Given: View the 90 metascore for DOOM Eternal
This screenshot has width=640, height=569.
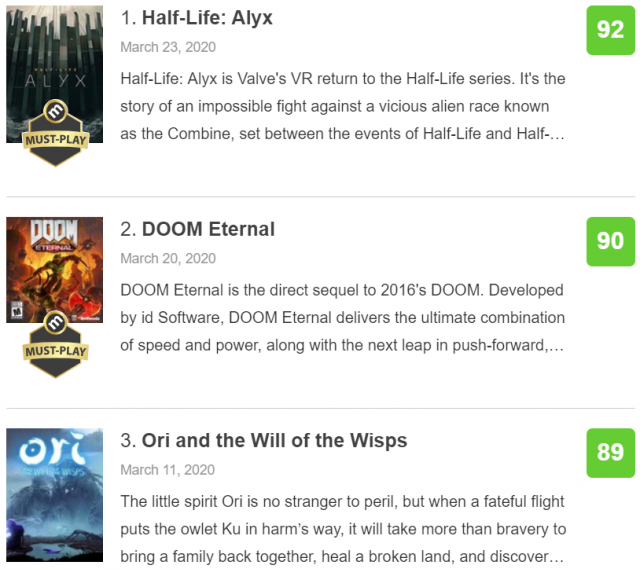Looking at the screenshot, I should click(610, 241).
